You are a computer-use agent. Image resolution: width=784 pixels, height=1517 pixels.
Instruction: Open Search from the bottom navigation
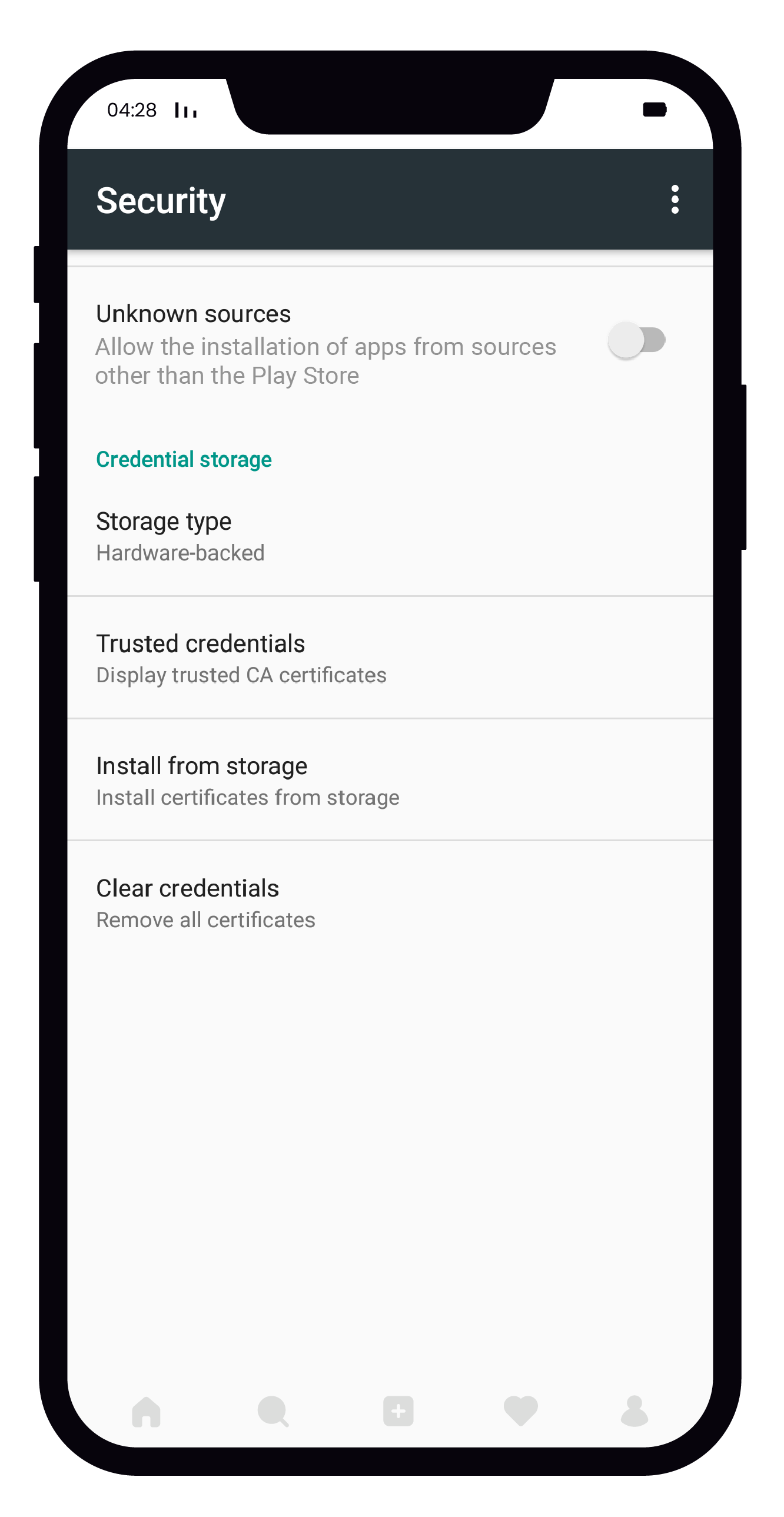pos(271,1410)
